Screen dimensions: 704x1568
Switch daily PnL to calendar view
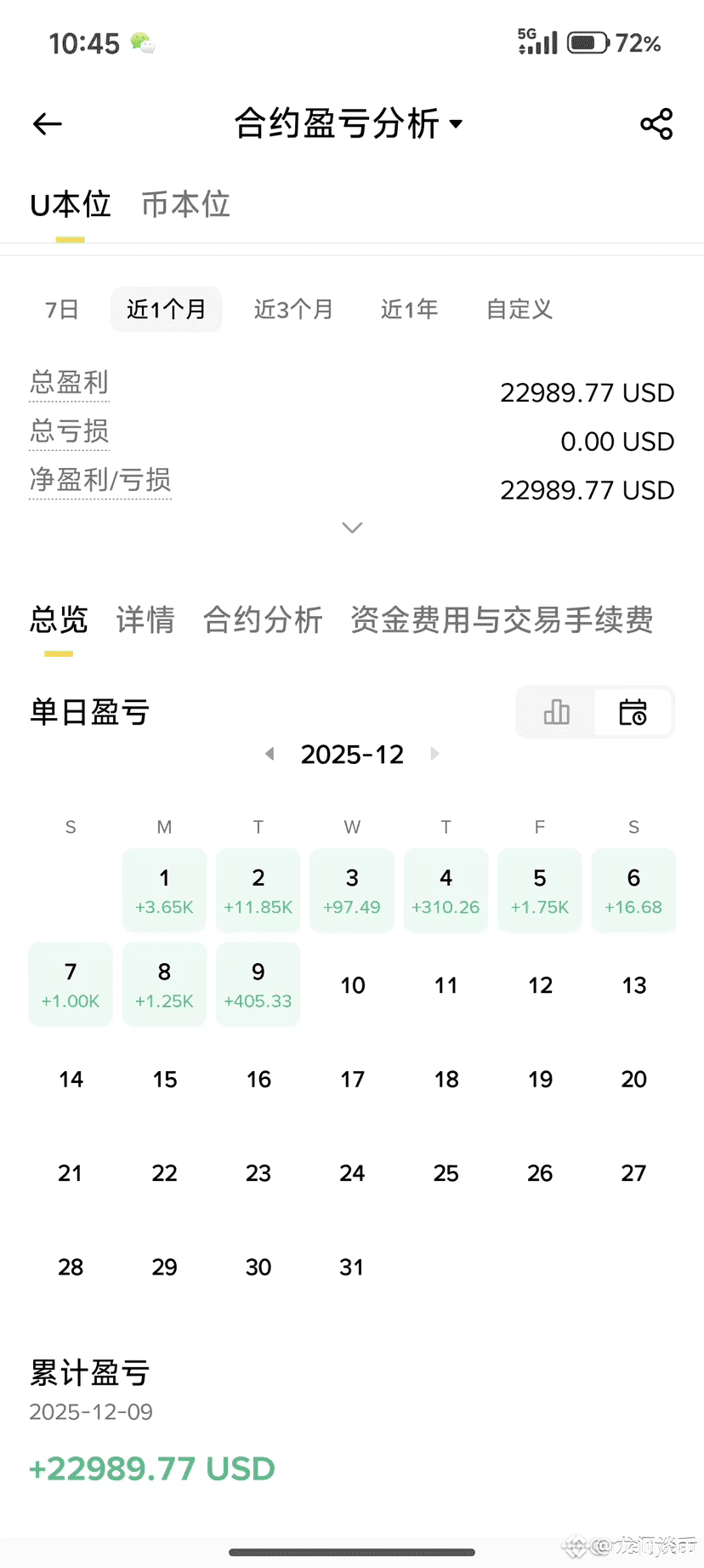(633, 712)
